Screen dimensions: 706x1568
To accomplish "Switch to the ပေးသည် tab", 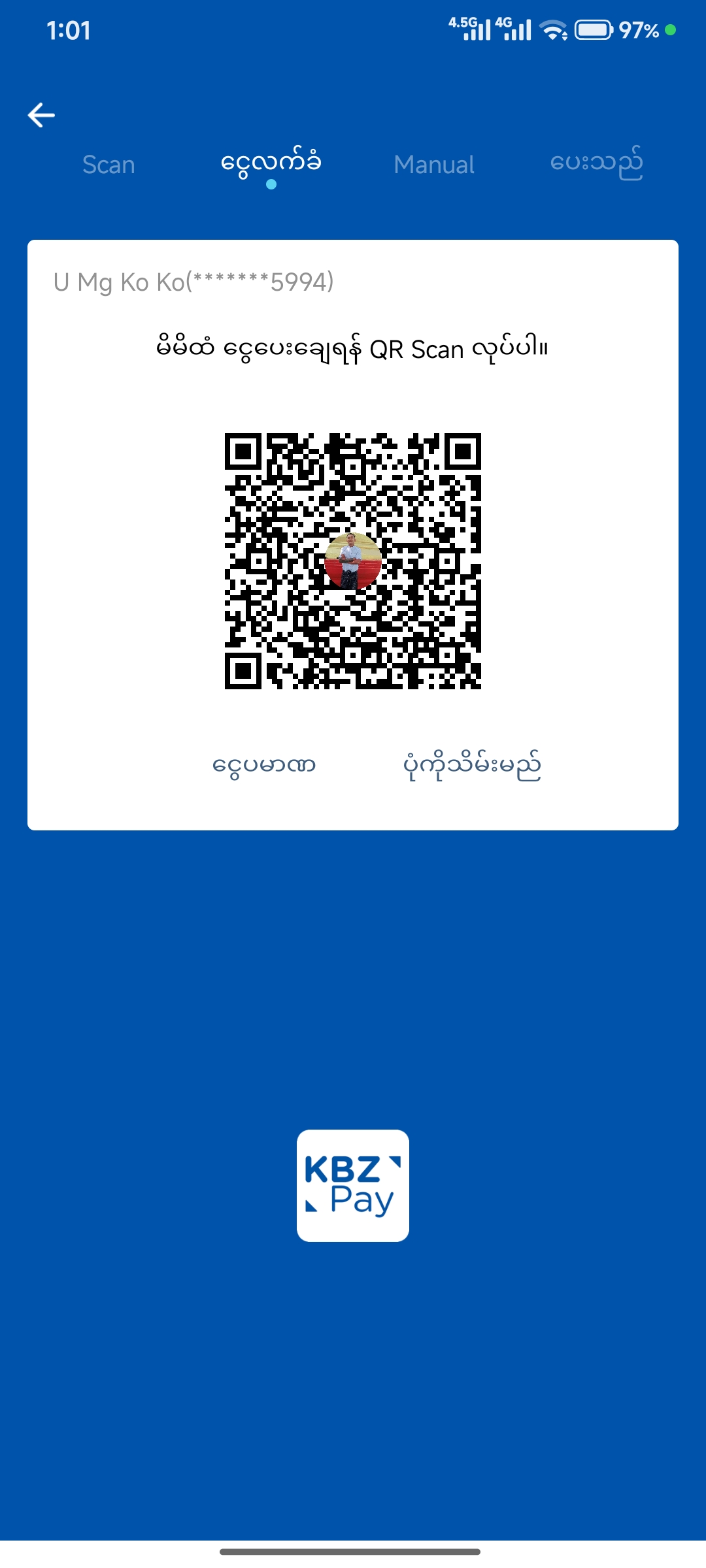I will [x=596, y=163].
